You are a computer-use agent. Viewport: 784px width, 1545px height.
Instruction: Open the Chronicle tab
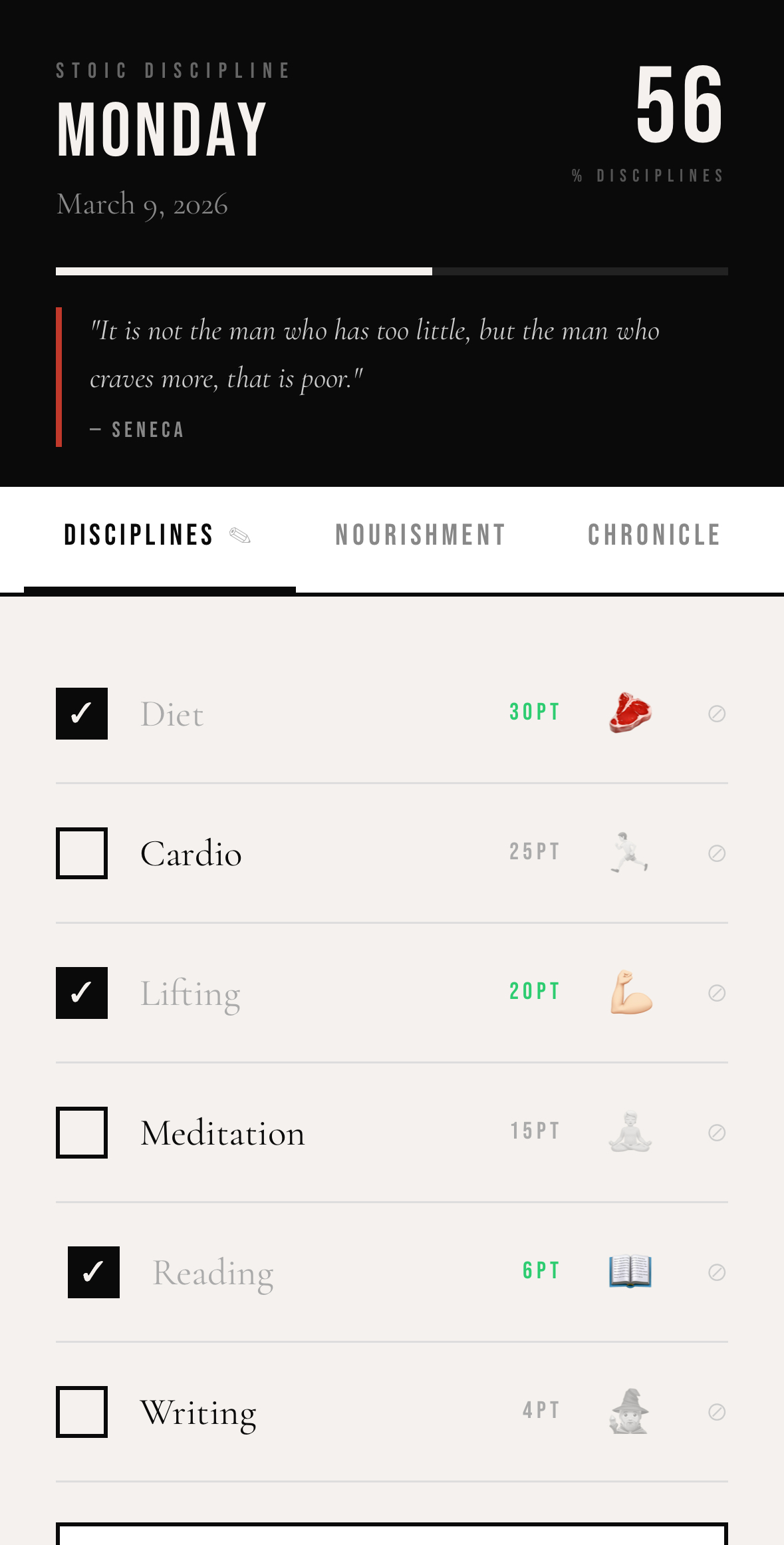pyautogui.click(x=654, y=535)
